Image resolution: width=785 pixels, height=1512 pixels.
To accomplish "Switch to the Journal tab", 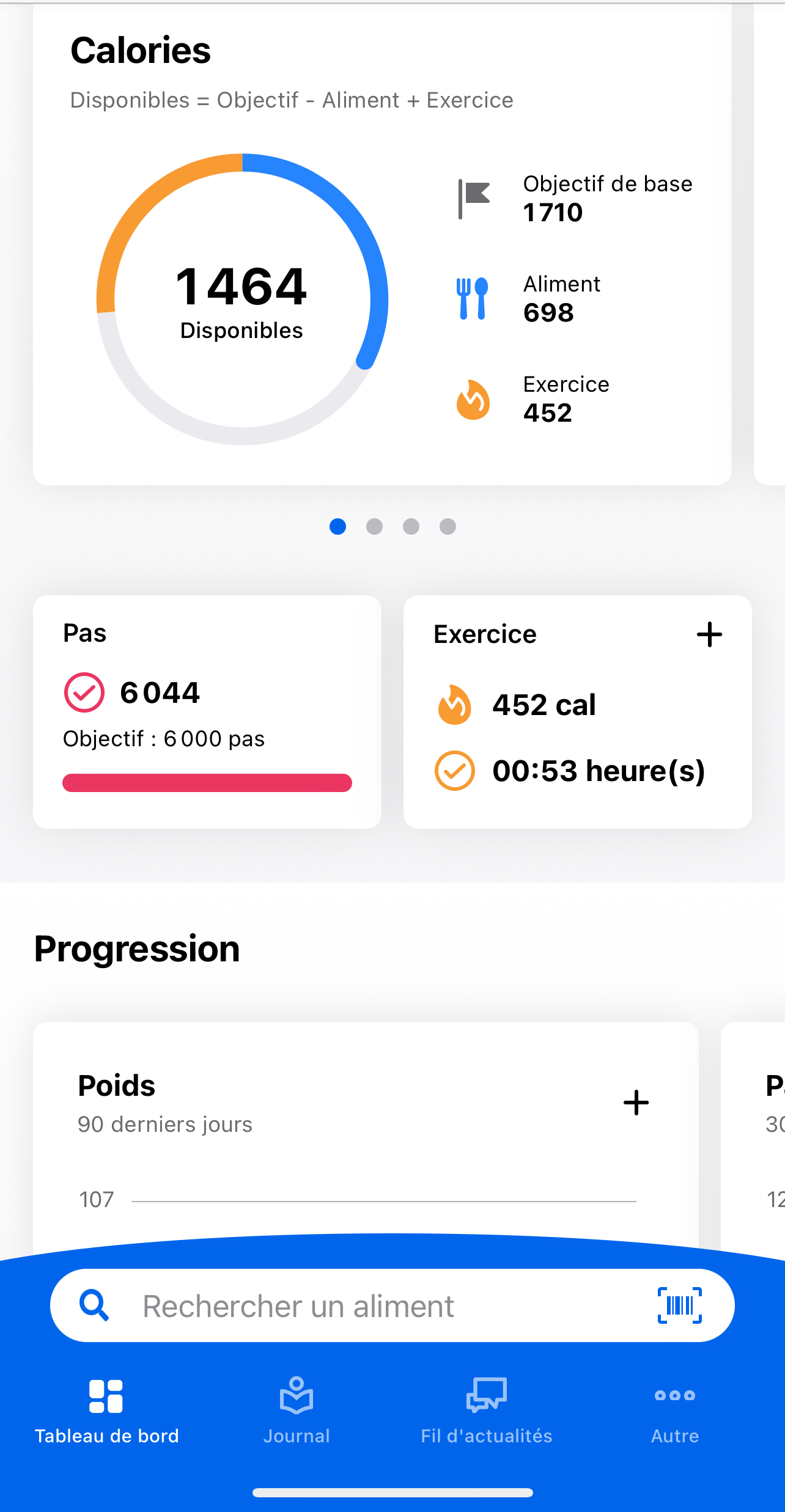I will (297, 1411).
